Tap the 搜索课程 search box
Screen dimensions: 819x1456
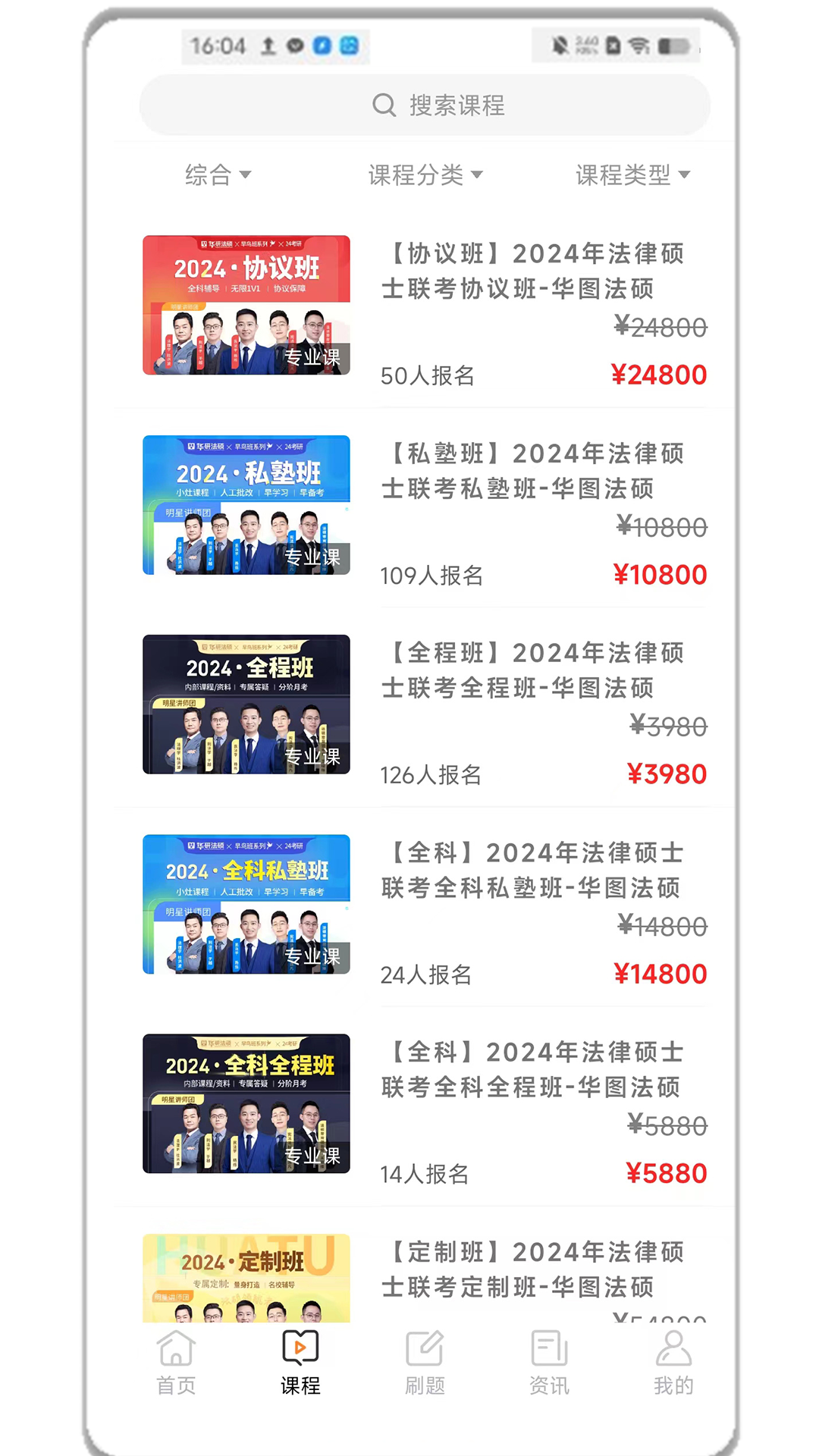[x=425, y=105]
